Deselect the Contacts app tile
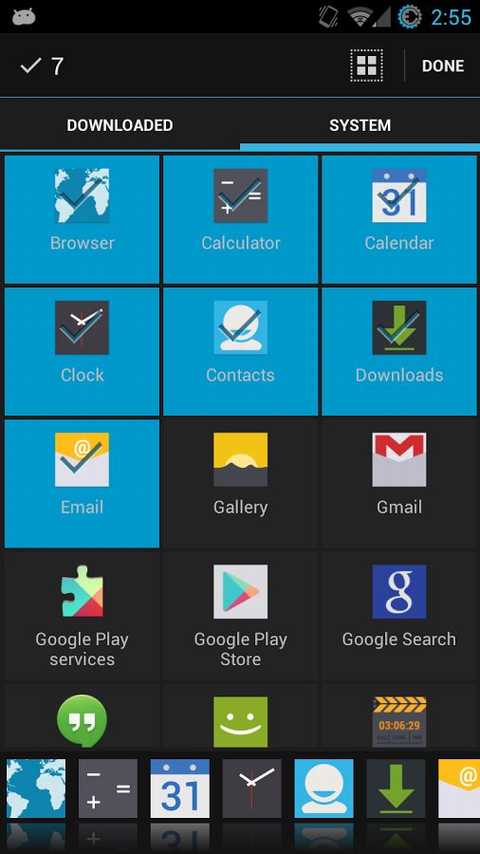This screenshot has height=854, width=480. point(240,352)
